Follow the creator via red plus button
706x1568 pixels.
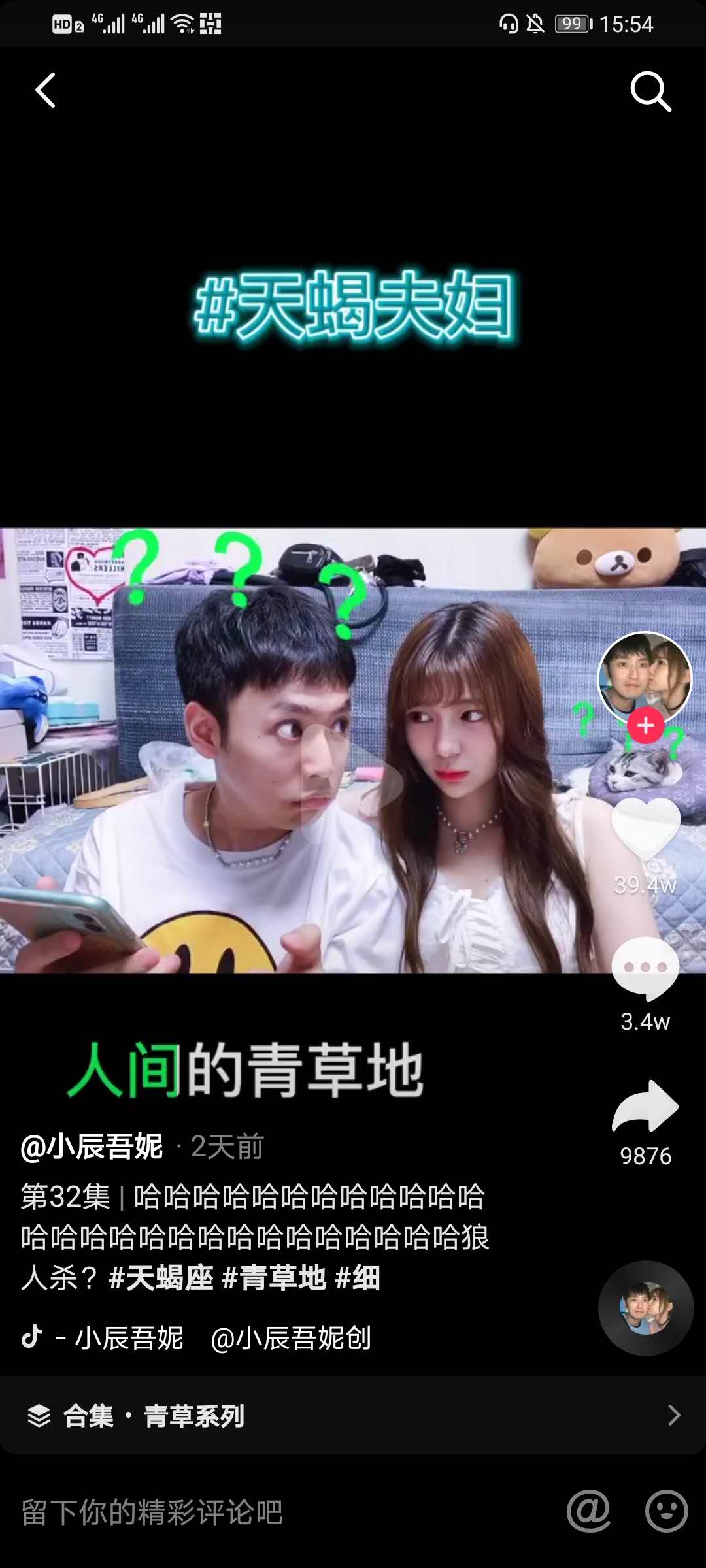pyautogui.click(x=646, y=725)
